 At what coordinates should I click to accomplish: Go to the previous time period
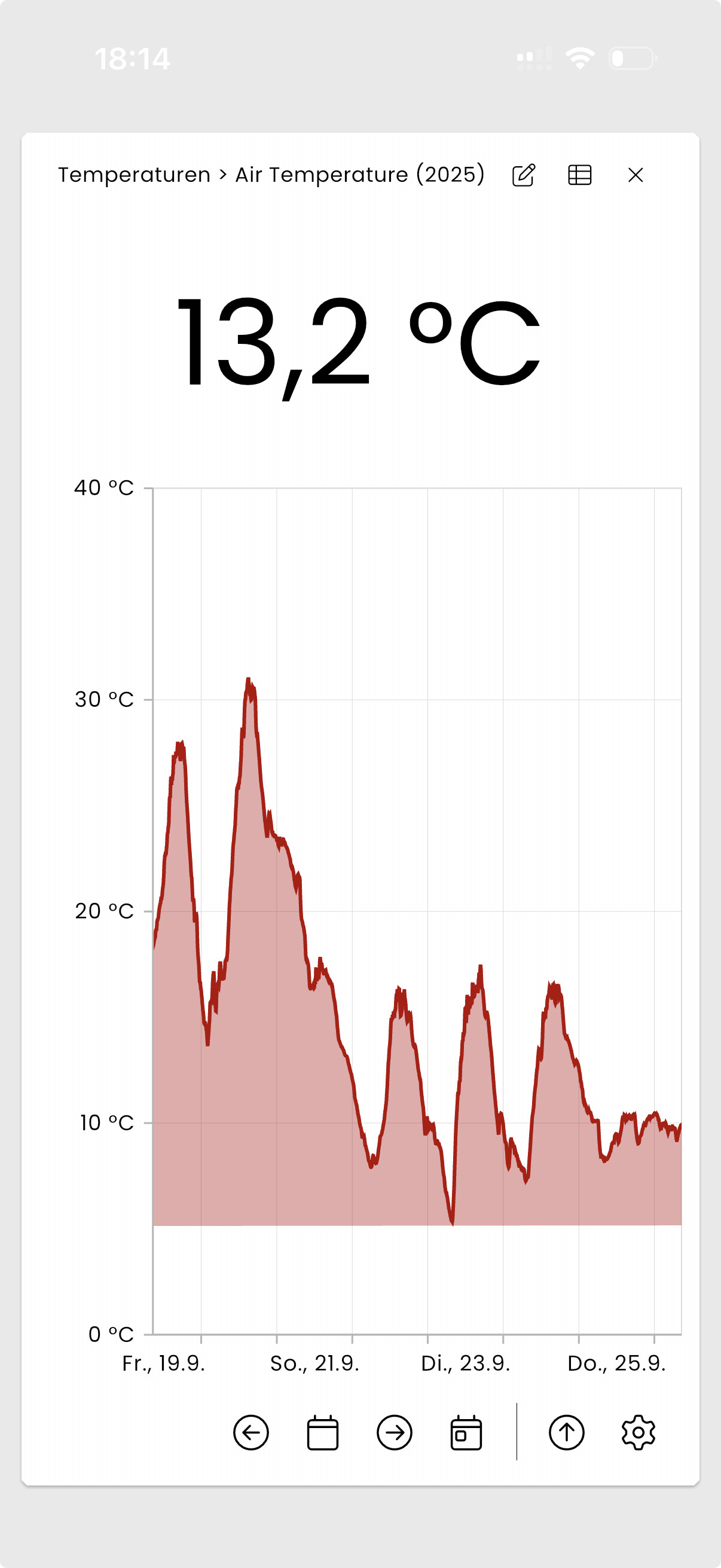click(x=250, y=1432)
